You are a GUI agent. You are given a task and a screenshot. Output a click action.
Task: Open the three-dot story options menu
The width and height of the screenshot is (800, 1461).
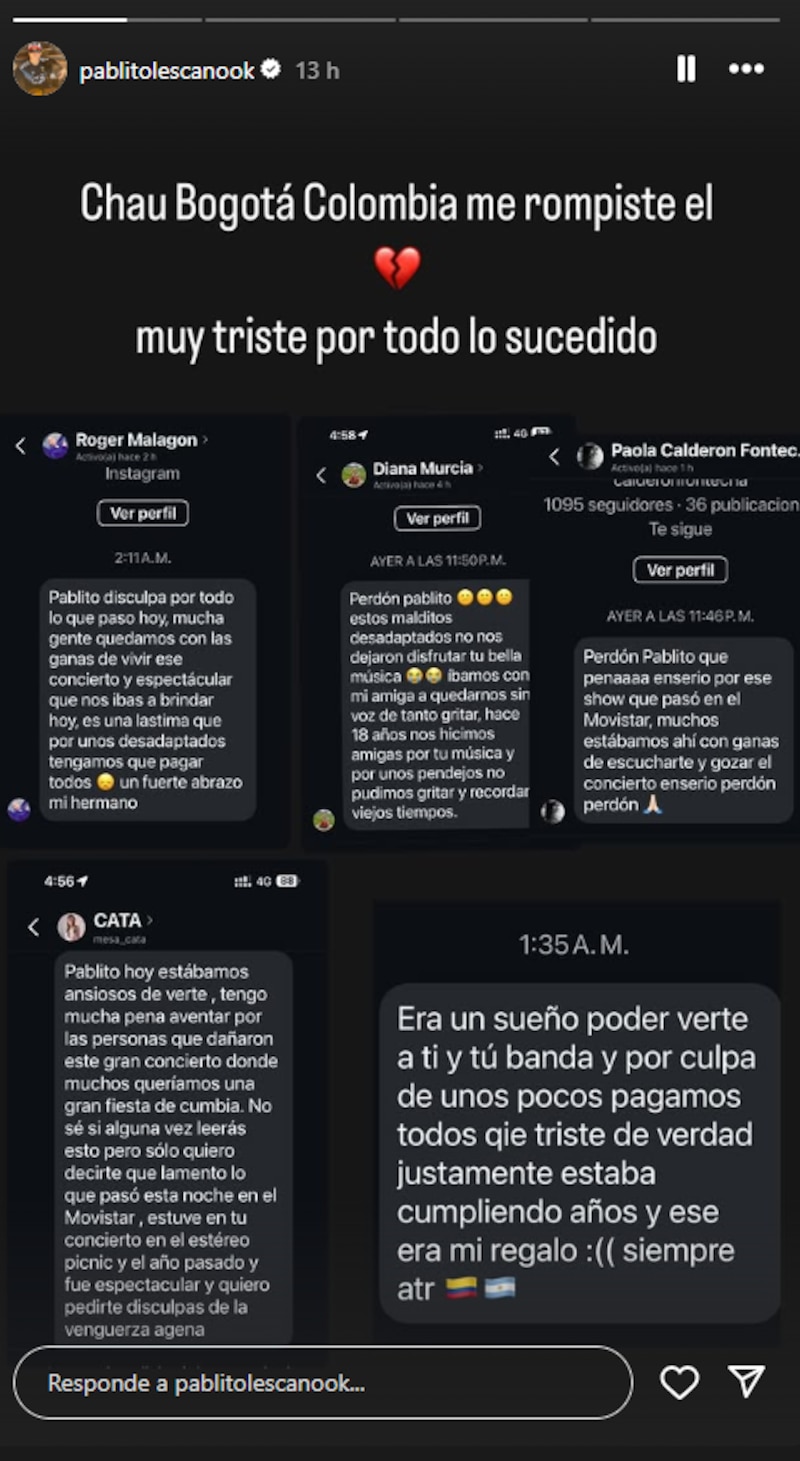tap(746, 69)
